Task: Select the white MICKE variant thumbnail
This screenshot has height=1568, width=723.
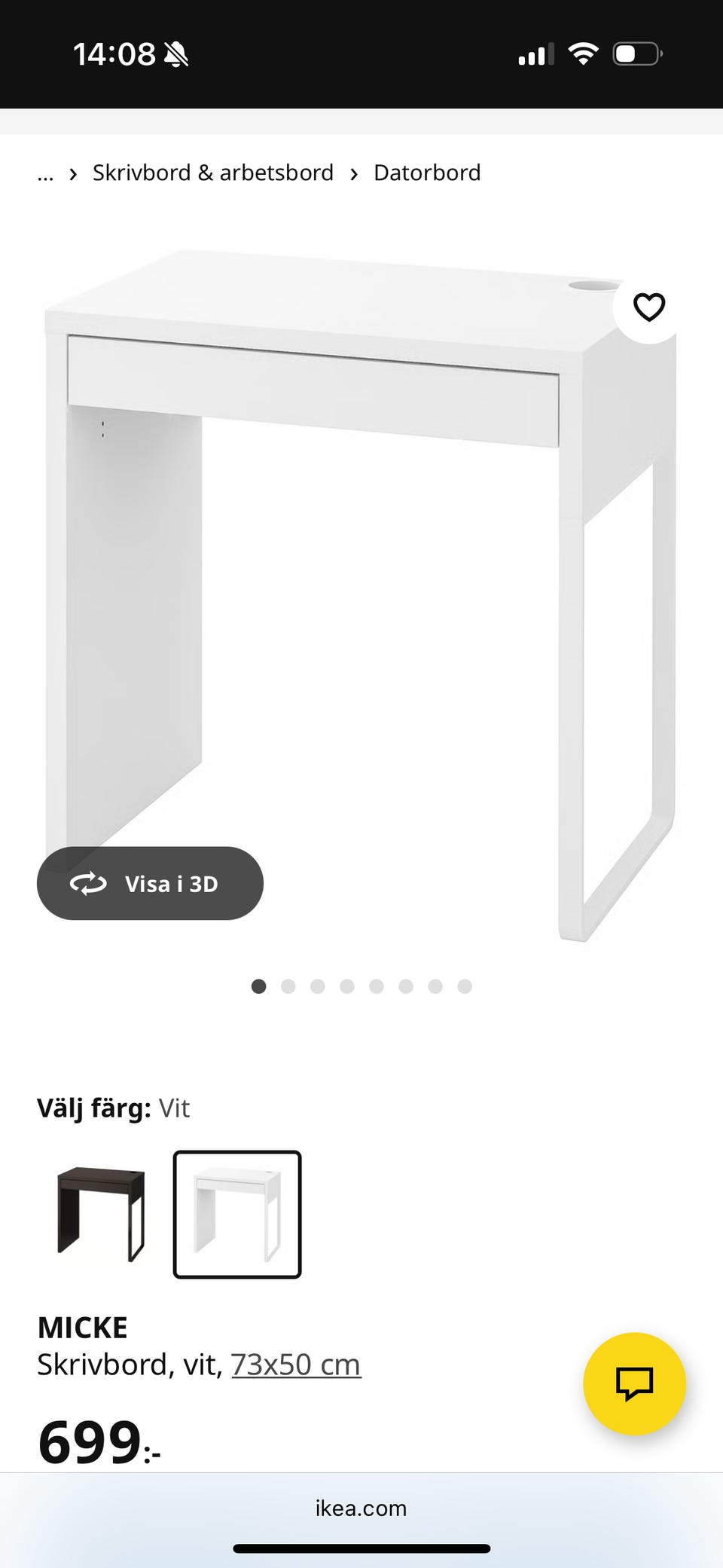Action: coord(236,1215)
